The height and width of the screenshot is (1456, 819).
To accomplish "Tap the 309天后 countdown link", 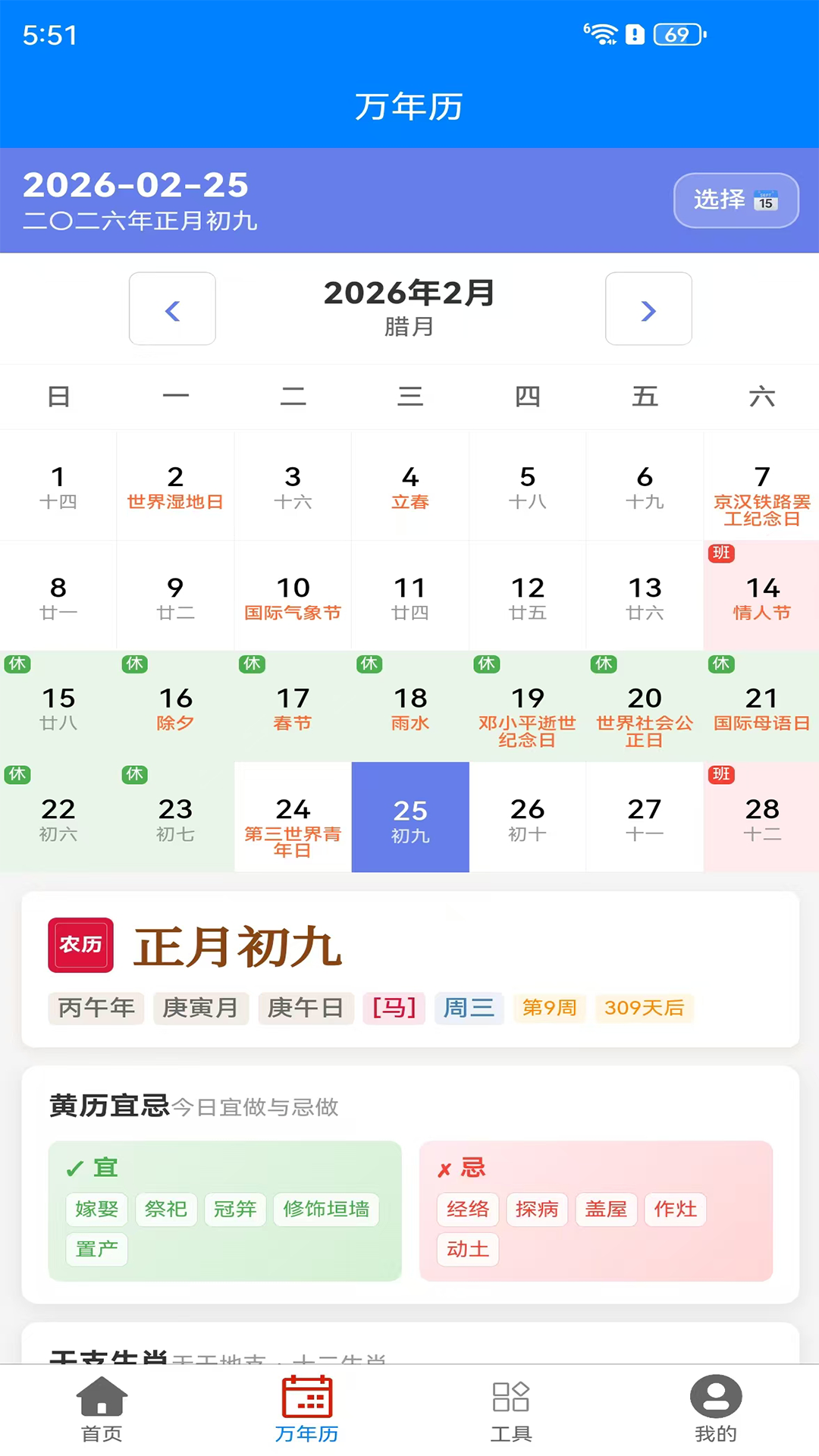I will coord(645,1009).
